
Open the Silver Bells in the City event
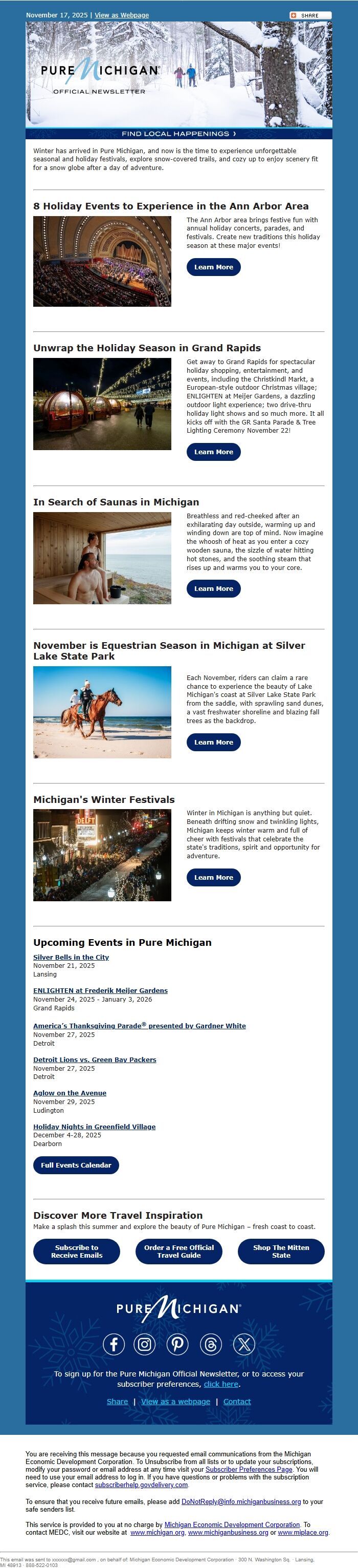71,957
